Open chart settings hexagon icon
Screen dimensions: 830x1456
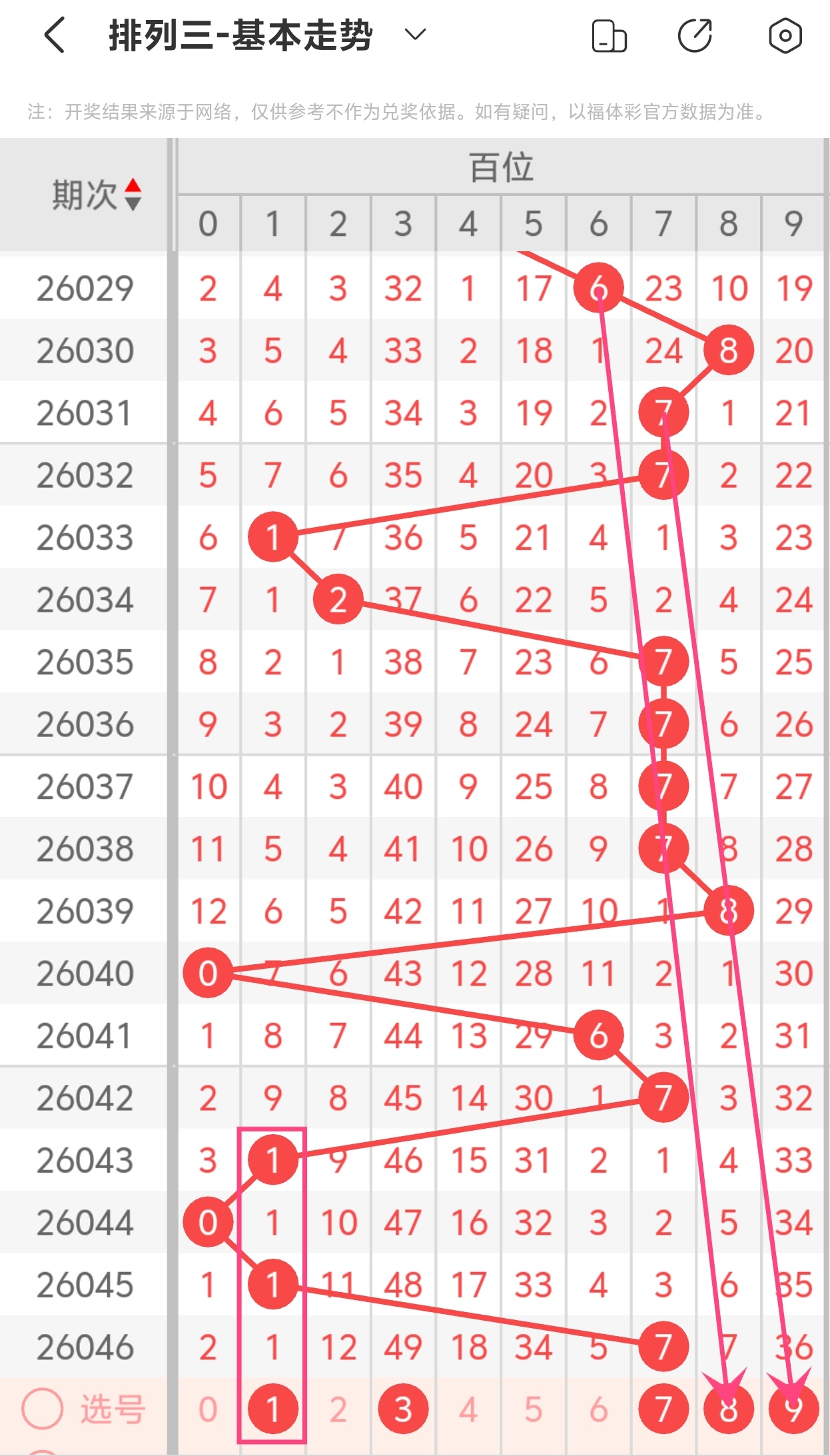point(785,36)
